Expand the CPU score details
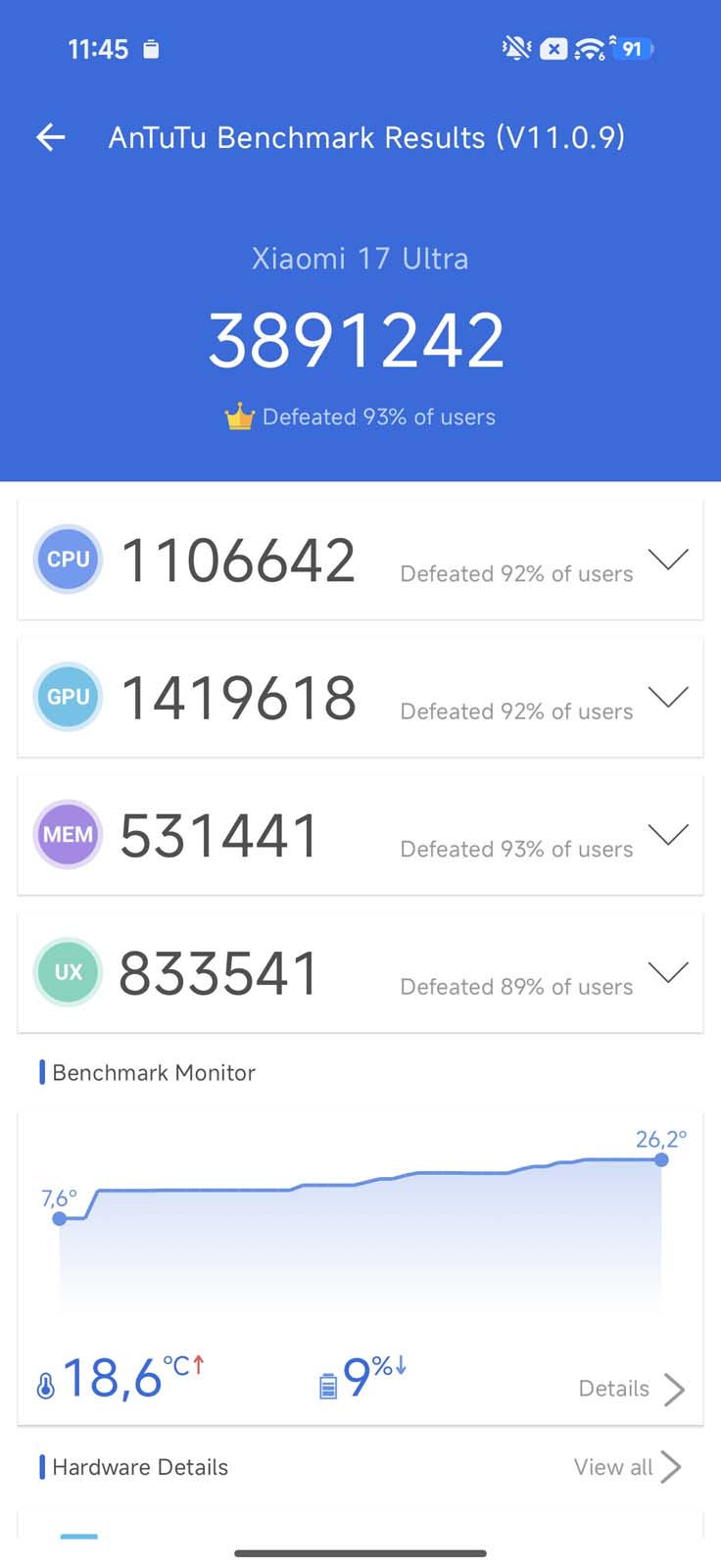Screen dimensions: 721x1568 pyautogui.click(x=669, y=559)
